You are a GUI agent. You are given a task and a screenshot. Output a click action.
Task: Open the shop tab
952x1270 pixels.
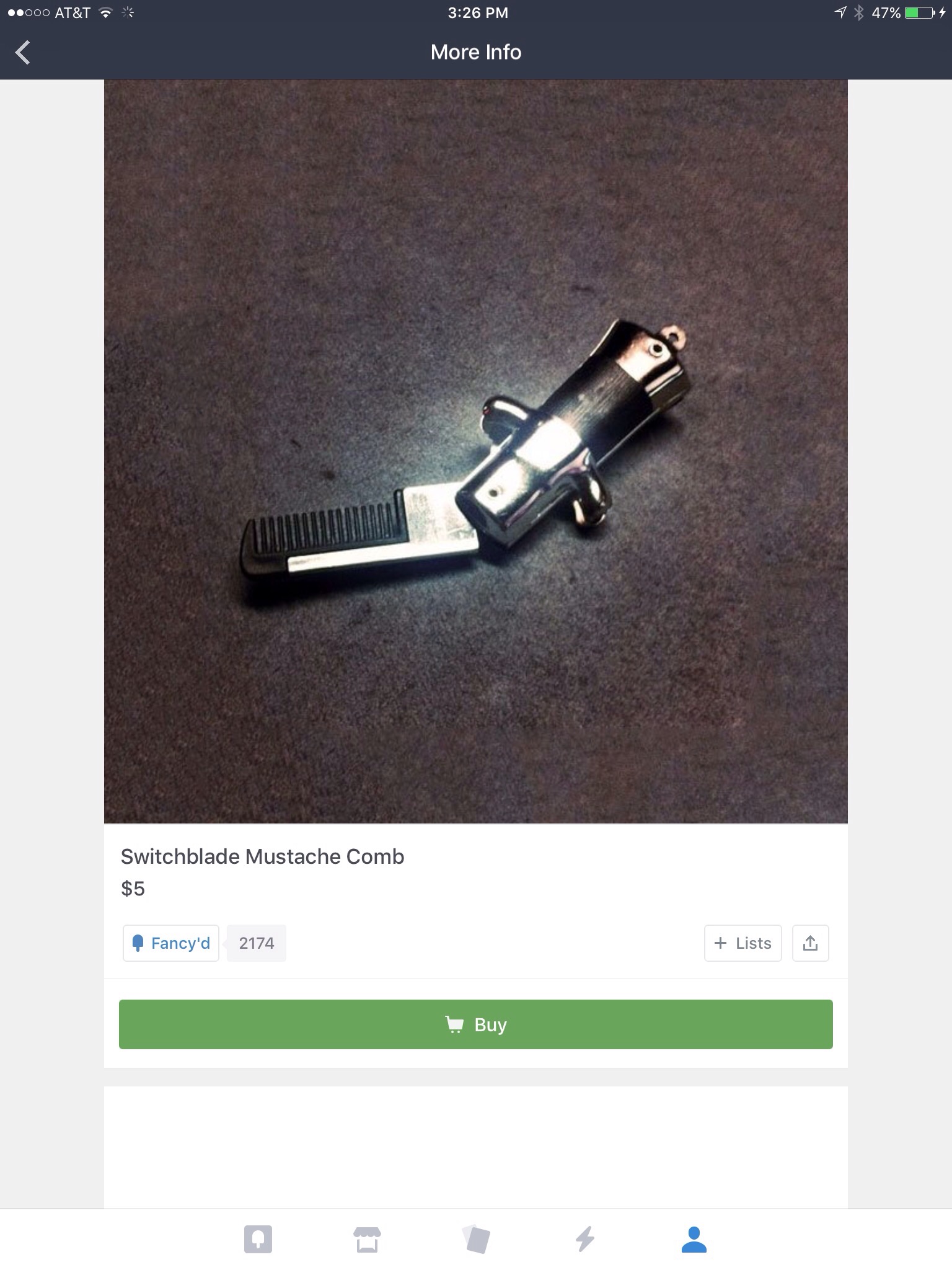coord(367,1239)
